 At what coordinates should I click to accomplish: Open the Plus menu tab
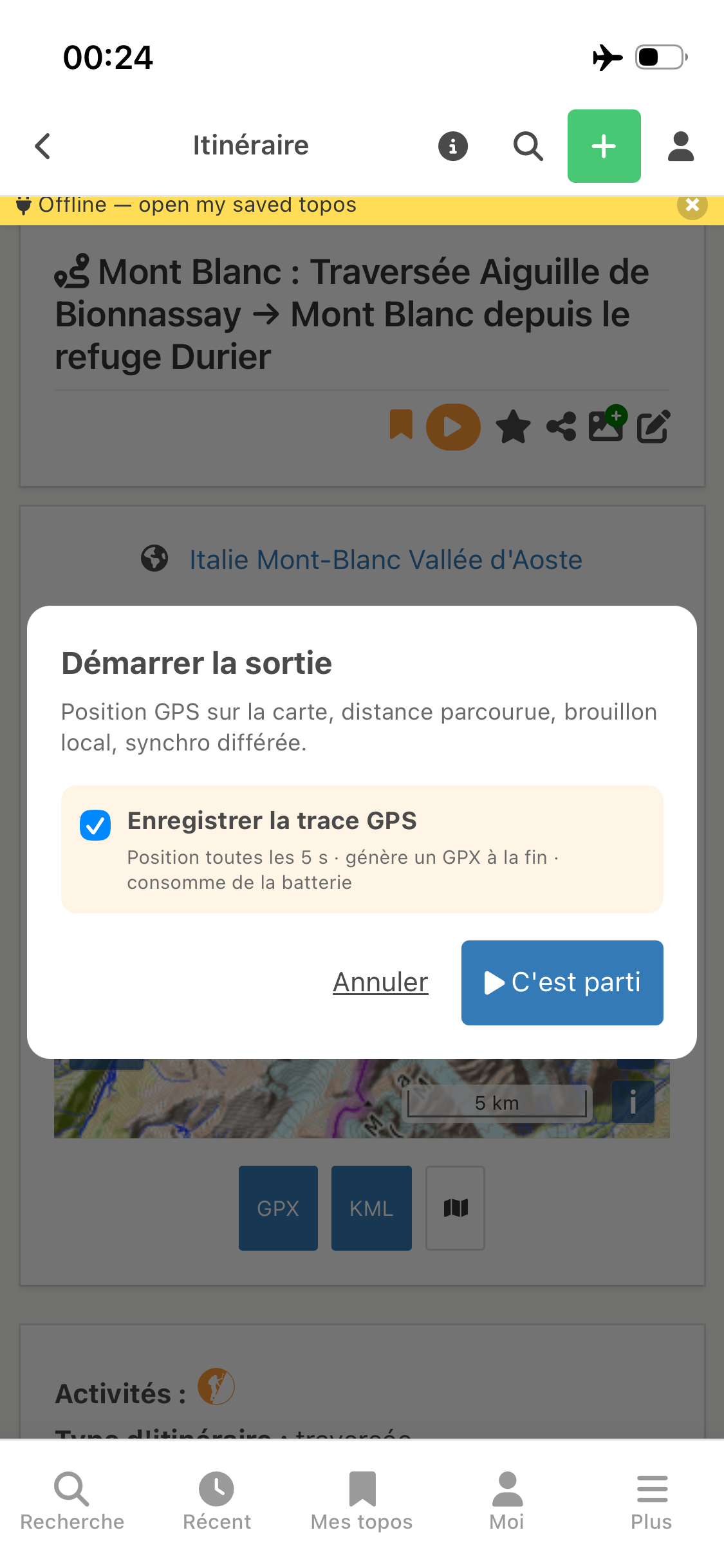point(651,1501)
